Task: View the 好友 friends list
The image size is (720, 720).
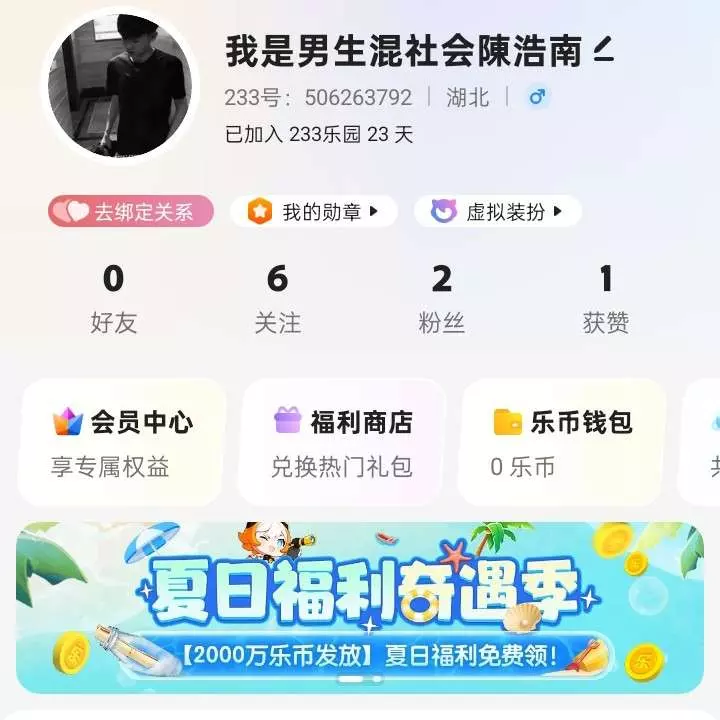Action: click(x=113, y=298)
